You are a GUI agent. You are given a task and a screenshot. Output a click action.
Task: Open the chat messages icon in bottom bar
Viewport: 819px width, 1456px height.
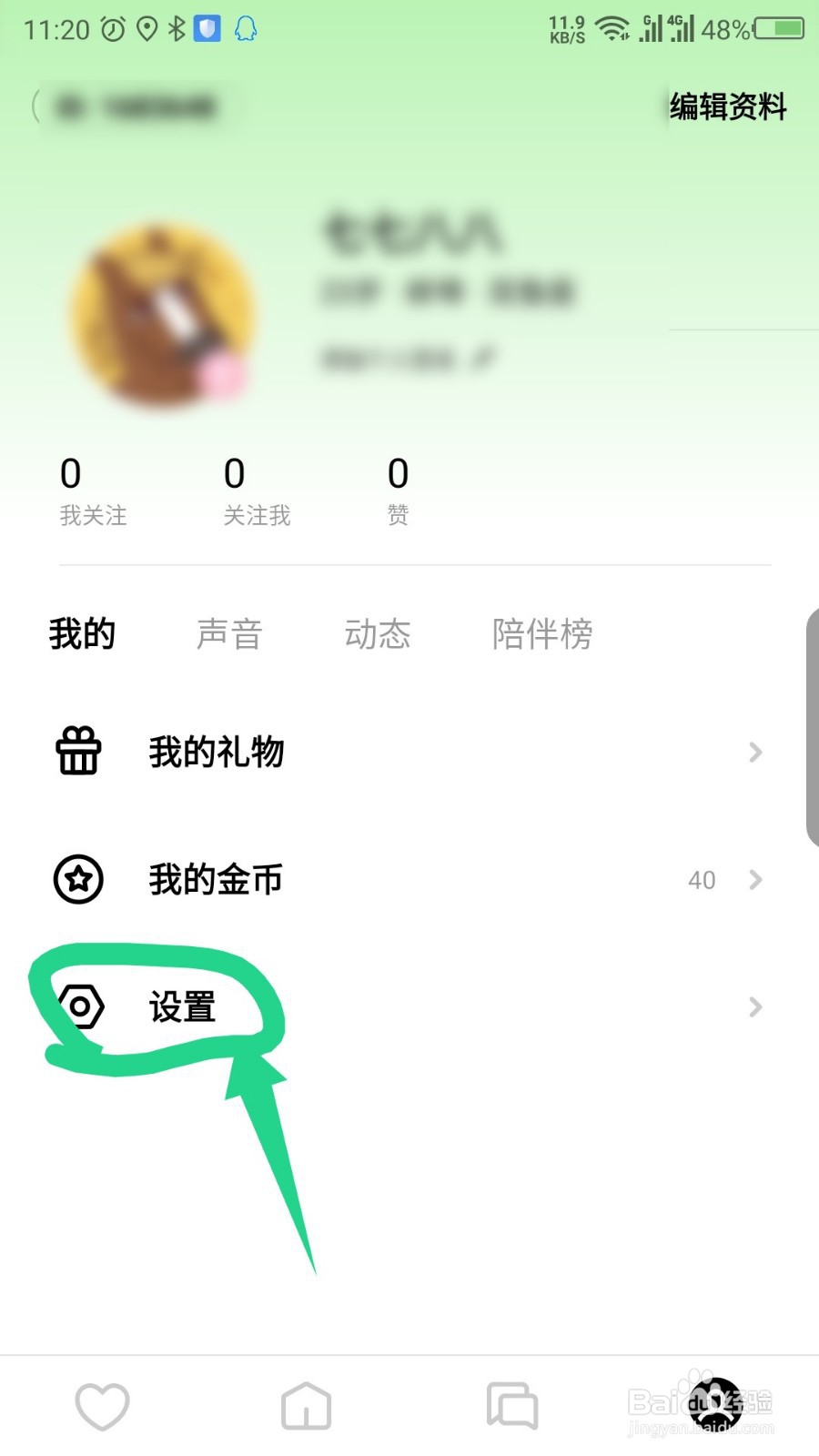[x=511, y=1405]
